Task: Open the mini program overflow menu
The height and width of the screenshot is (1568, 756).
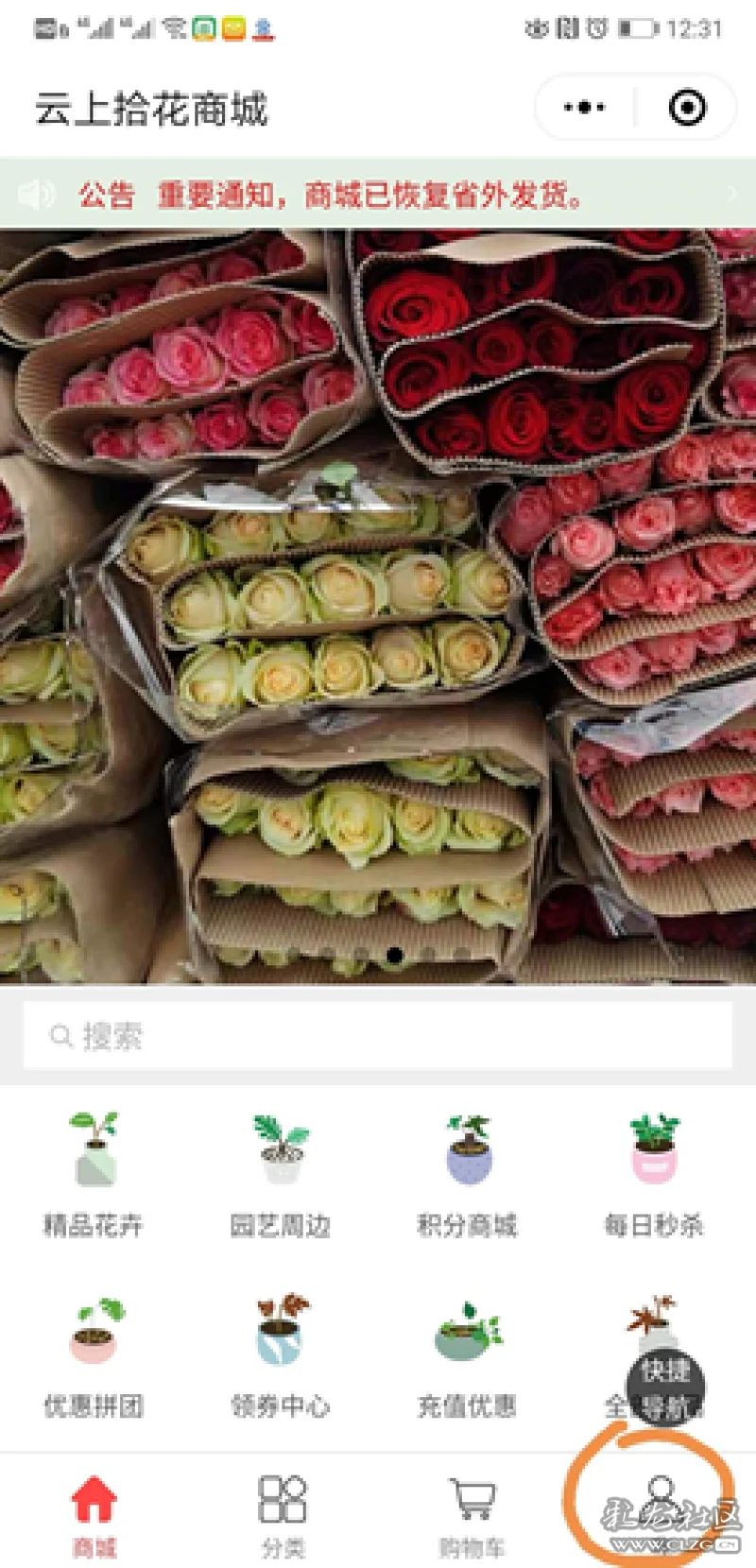Action: [584, 108]
